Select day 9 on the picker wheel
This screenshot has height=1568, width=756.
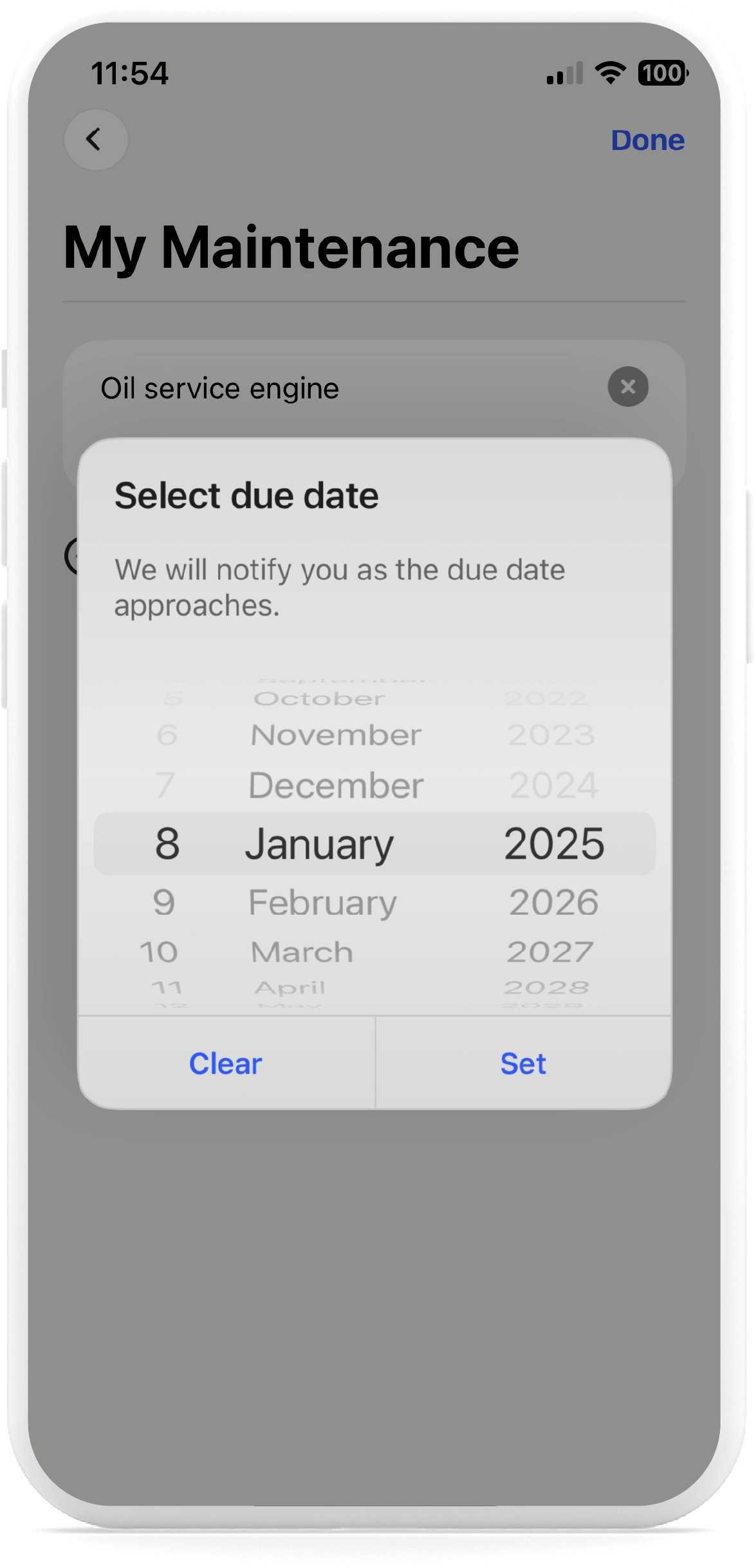point(164,901)
